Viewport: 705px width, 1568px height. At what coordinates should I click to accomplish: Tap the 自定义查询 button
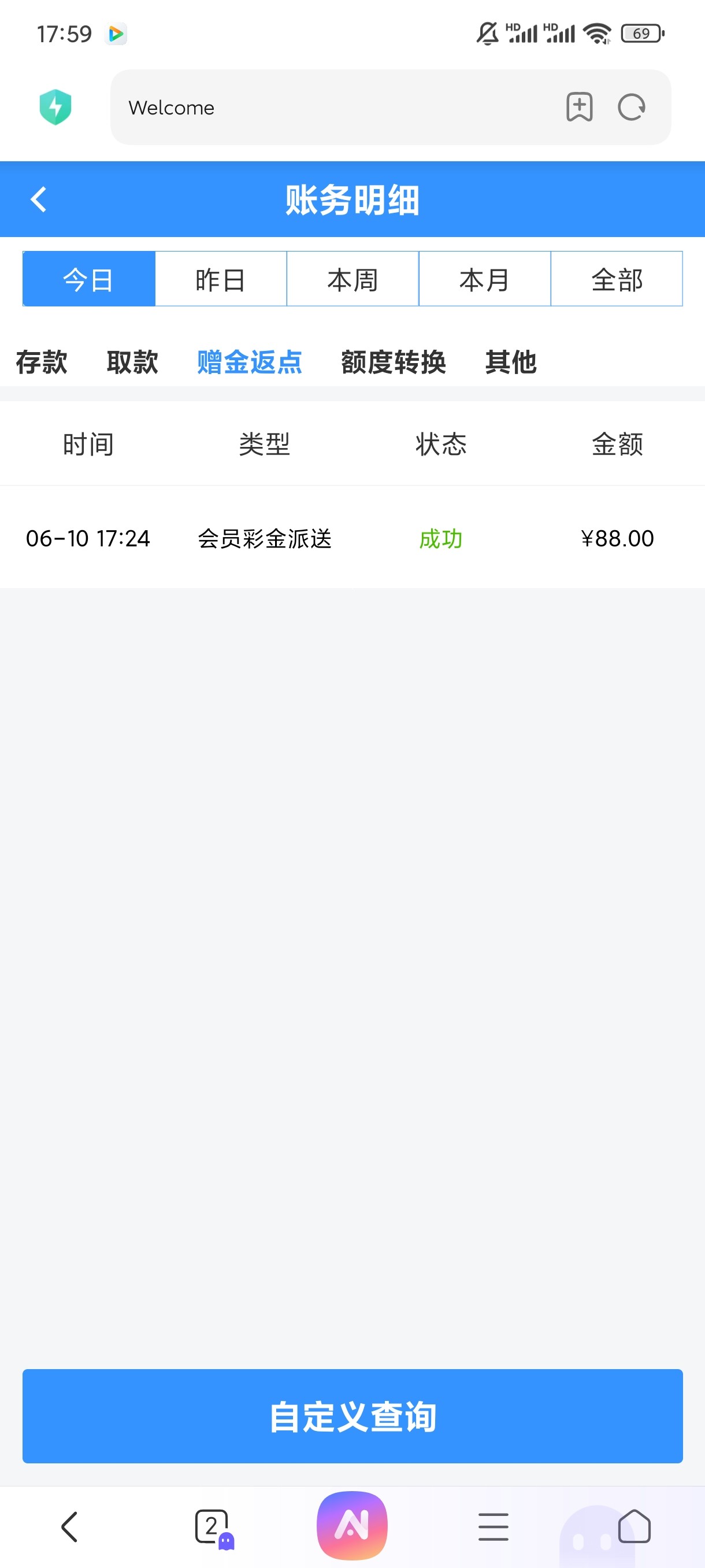coord(353,1416)
